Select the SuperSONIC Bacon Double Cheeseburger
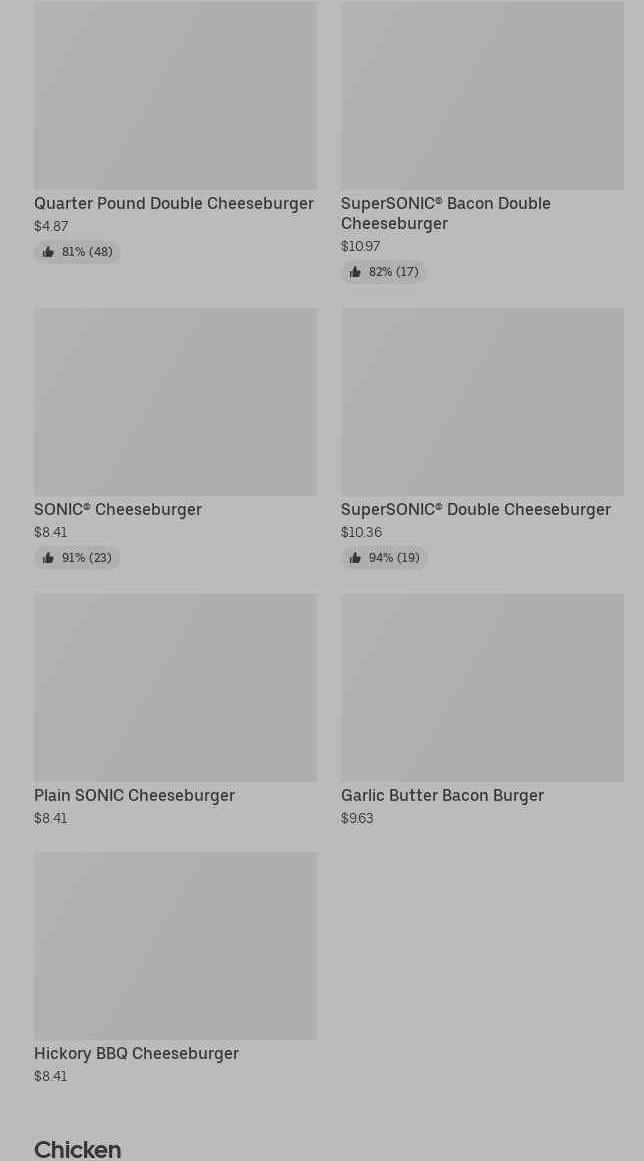The image size is (644, 1161). (482, 142)
